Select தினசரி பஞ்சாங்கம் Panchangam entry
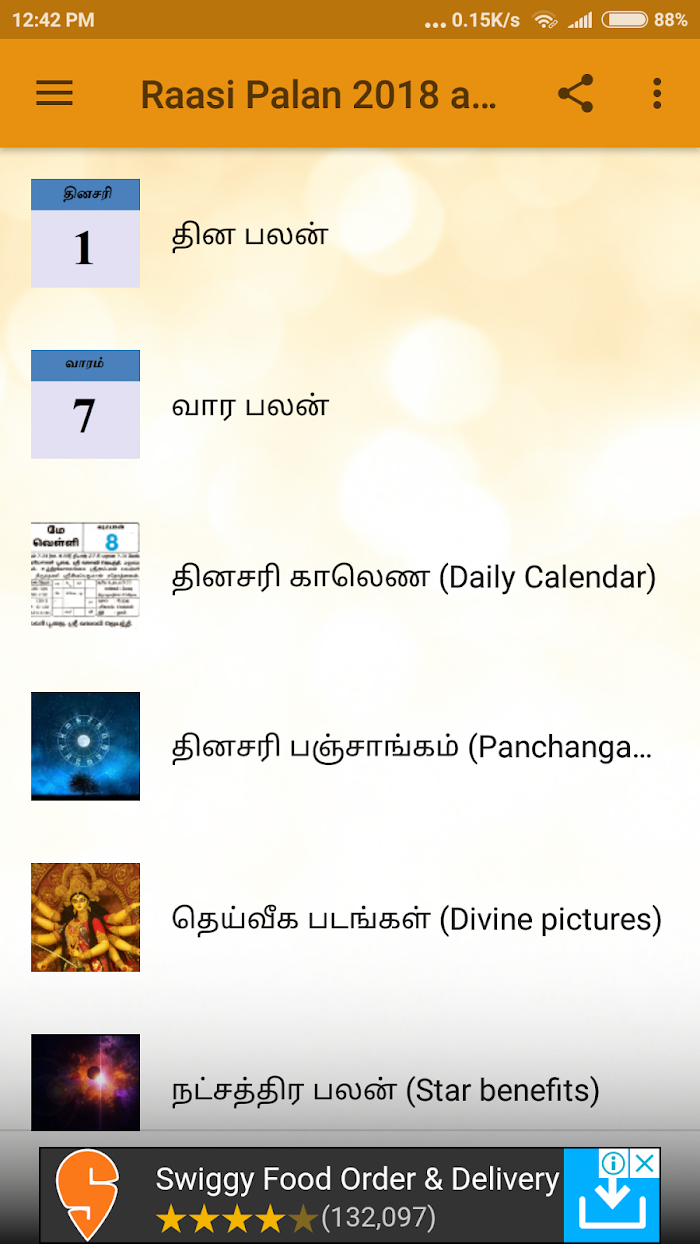 (350, 747)
